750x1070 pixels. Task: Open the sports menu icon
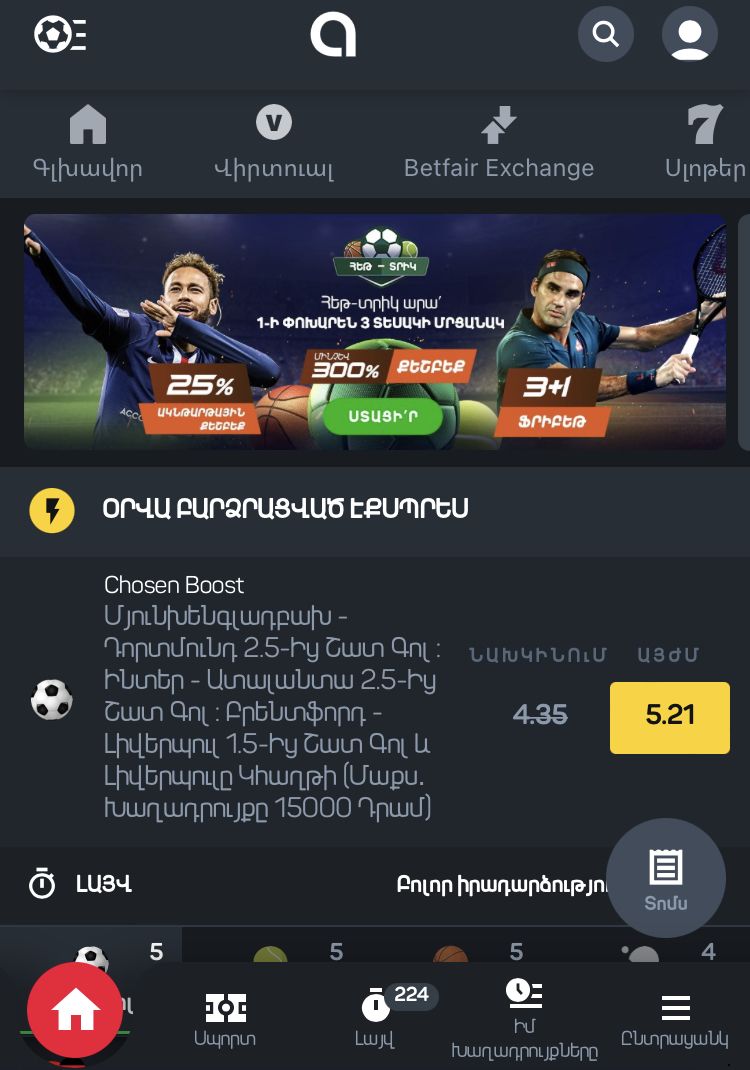pos(60,35)
